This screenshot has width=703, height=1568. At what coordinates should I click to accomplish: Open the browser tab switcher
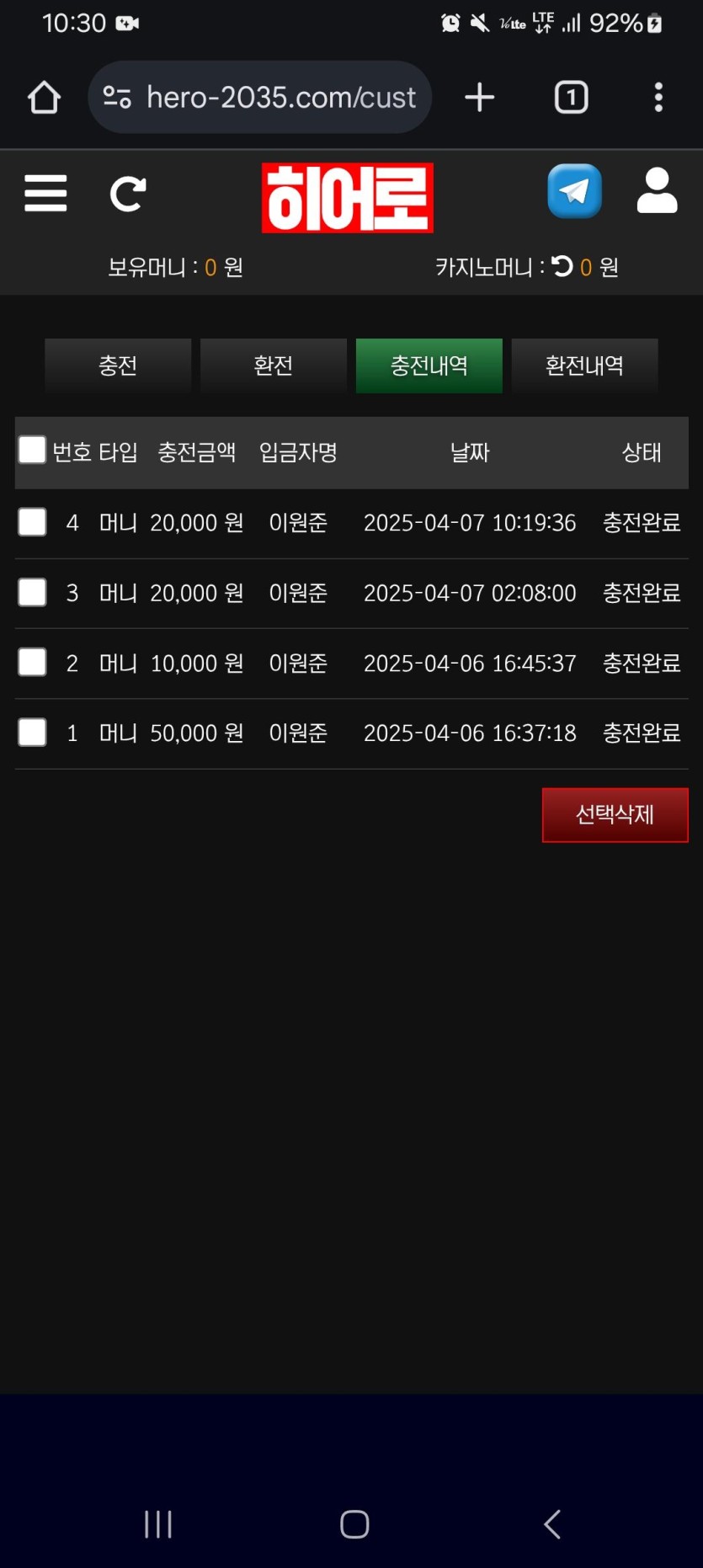click(571, 98)
